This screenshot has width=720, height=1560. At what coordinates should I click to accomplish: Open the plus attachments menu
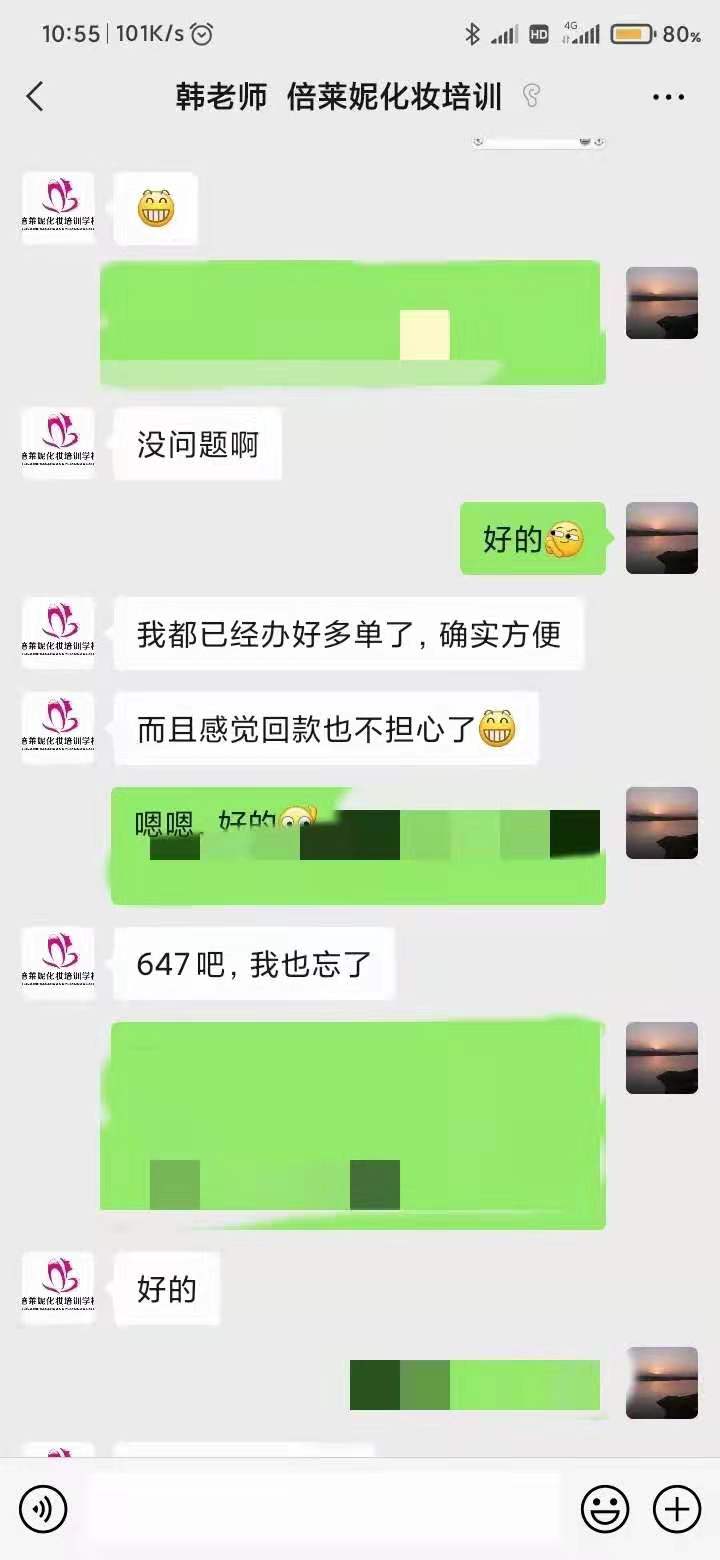pos(677,1507)
